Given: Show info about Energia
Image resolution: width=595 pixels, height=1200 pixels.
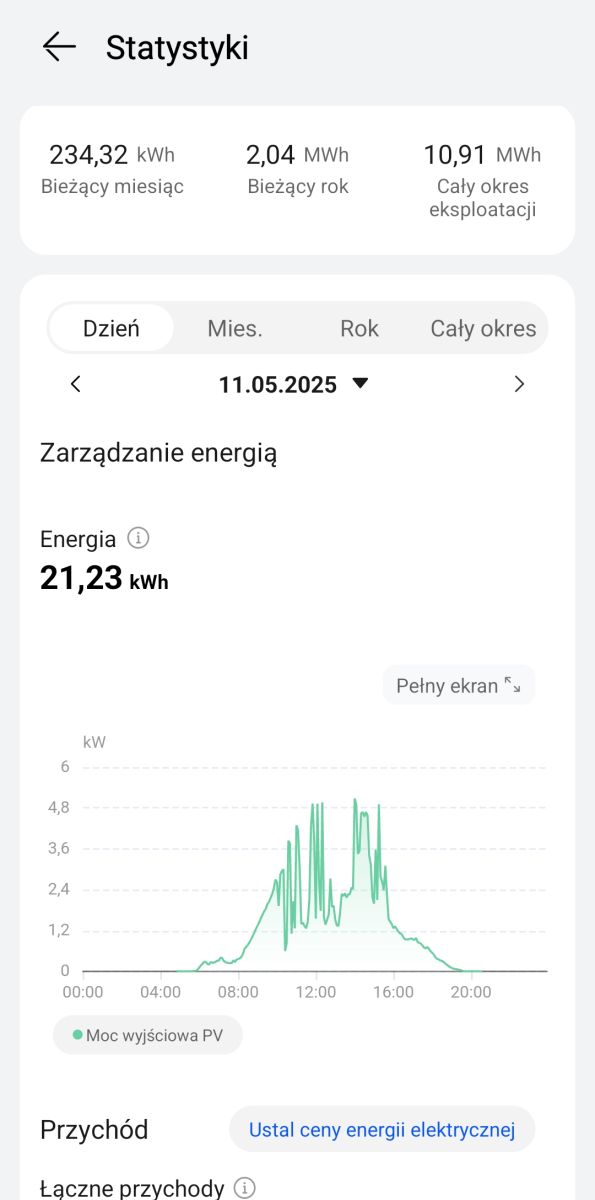Looking at the screenshot, I should 139,539.
